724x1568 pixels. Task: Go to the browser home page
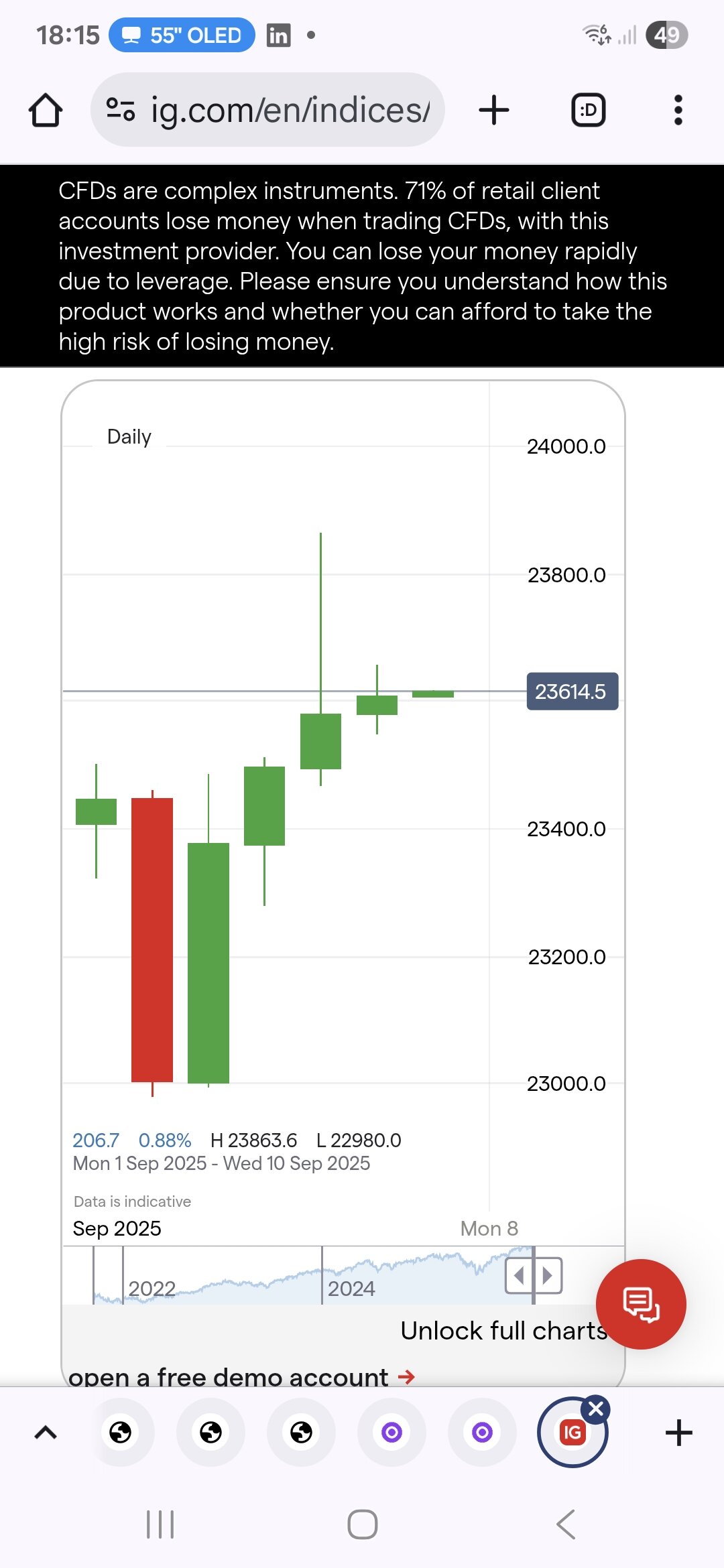[x=46, y=110]
